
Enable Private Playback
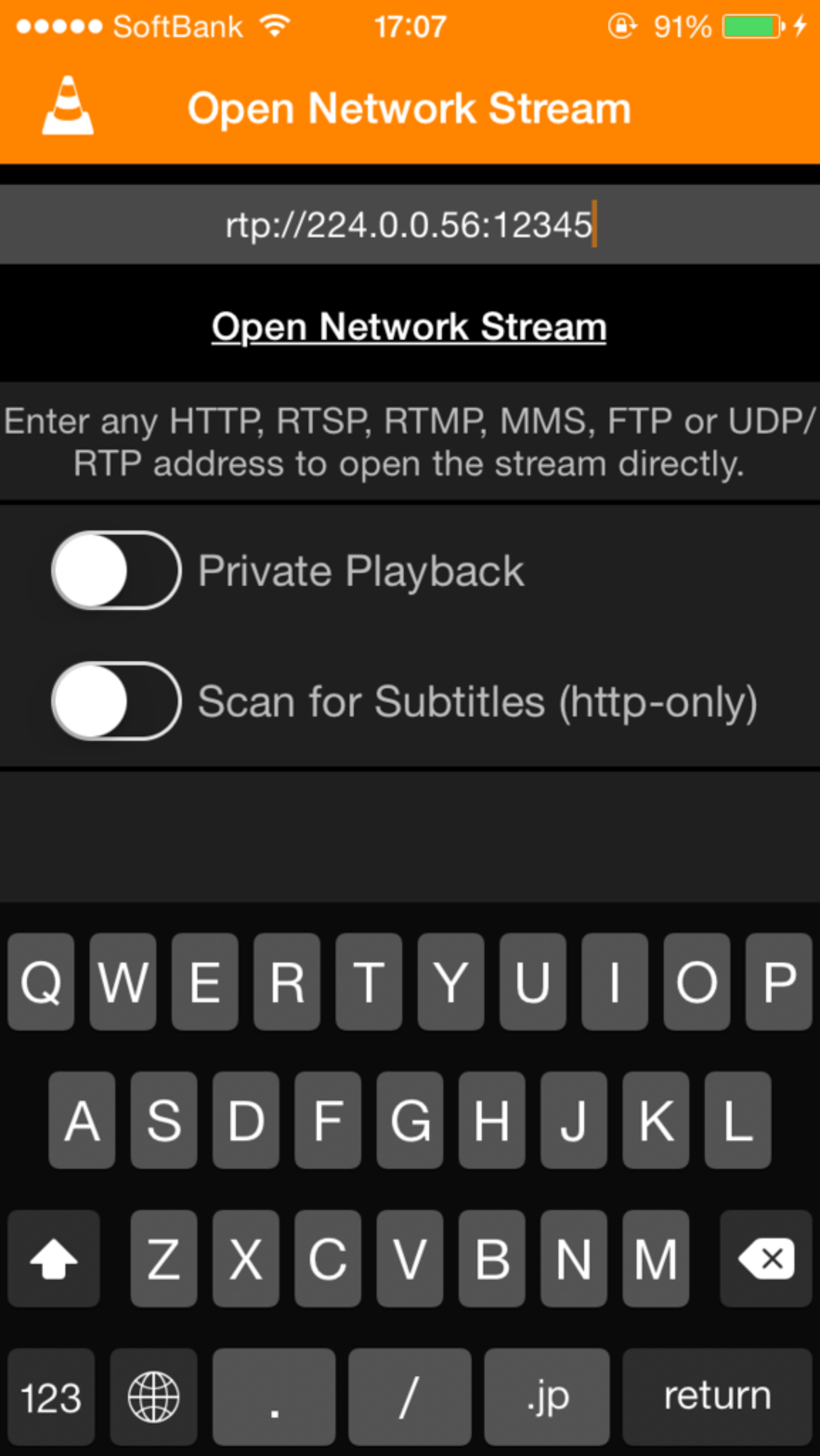(x=116, y=571)
